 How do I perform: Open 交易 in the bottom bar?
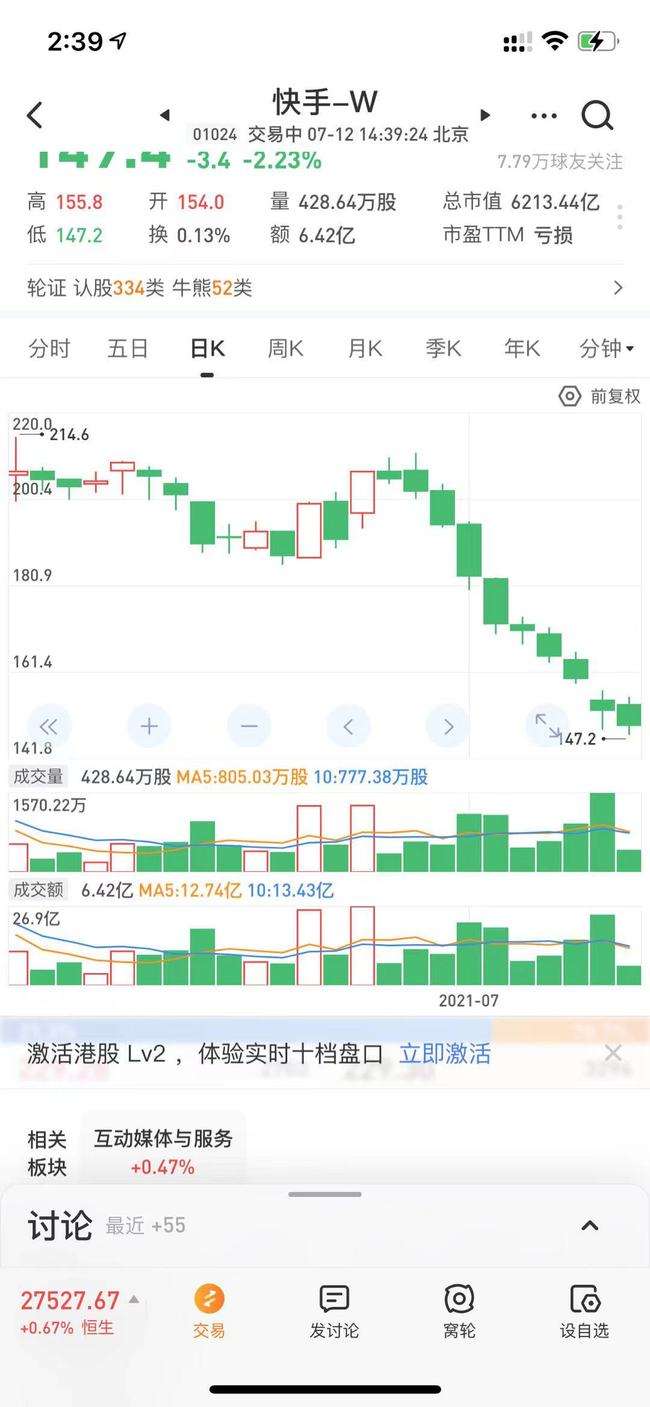(209, 1312)
